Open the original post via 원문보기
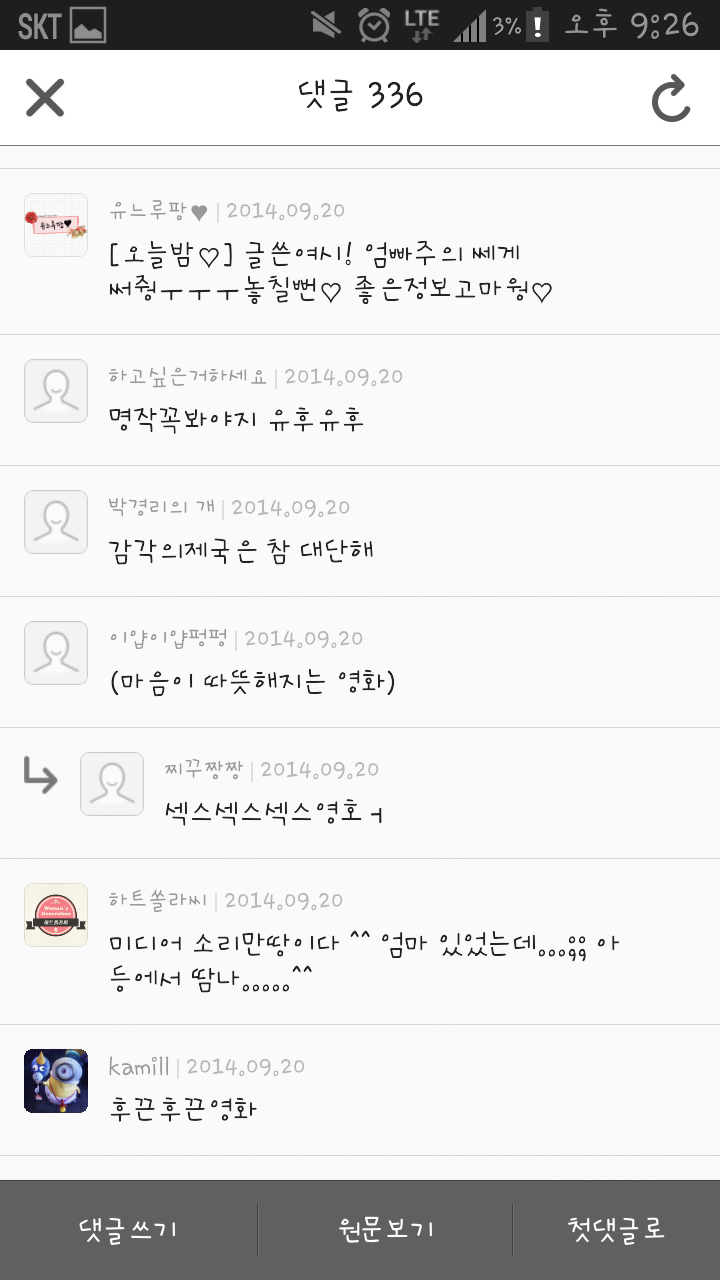Viewport: 720px width, 1280px height. [x=386, y=1229]
